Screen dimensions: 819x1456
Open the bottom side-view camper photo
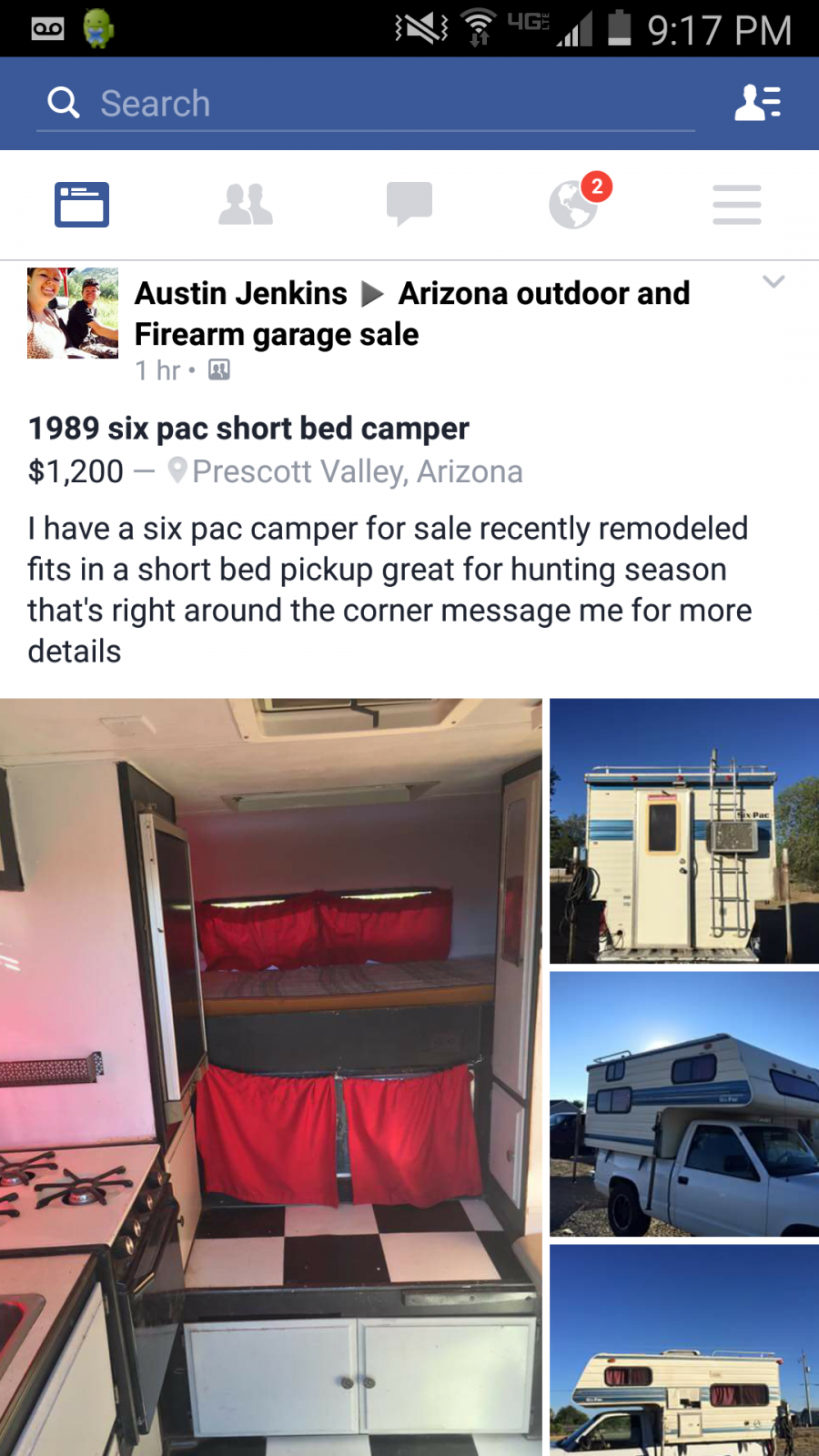pos(684,1350)
